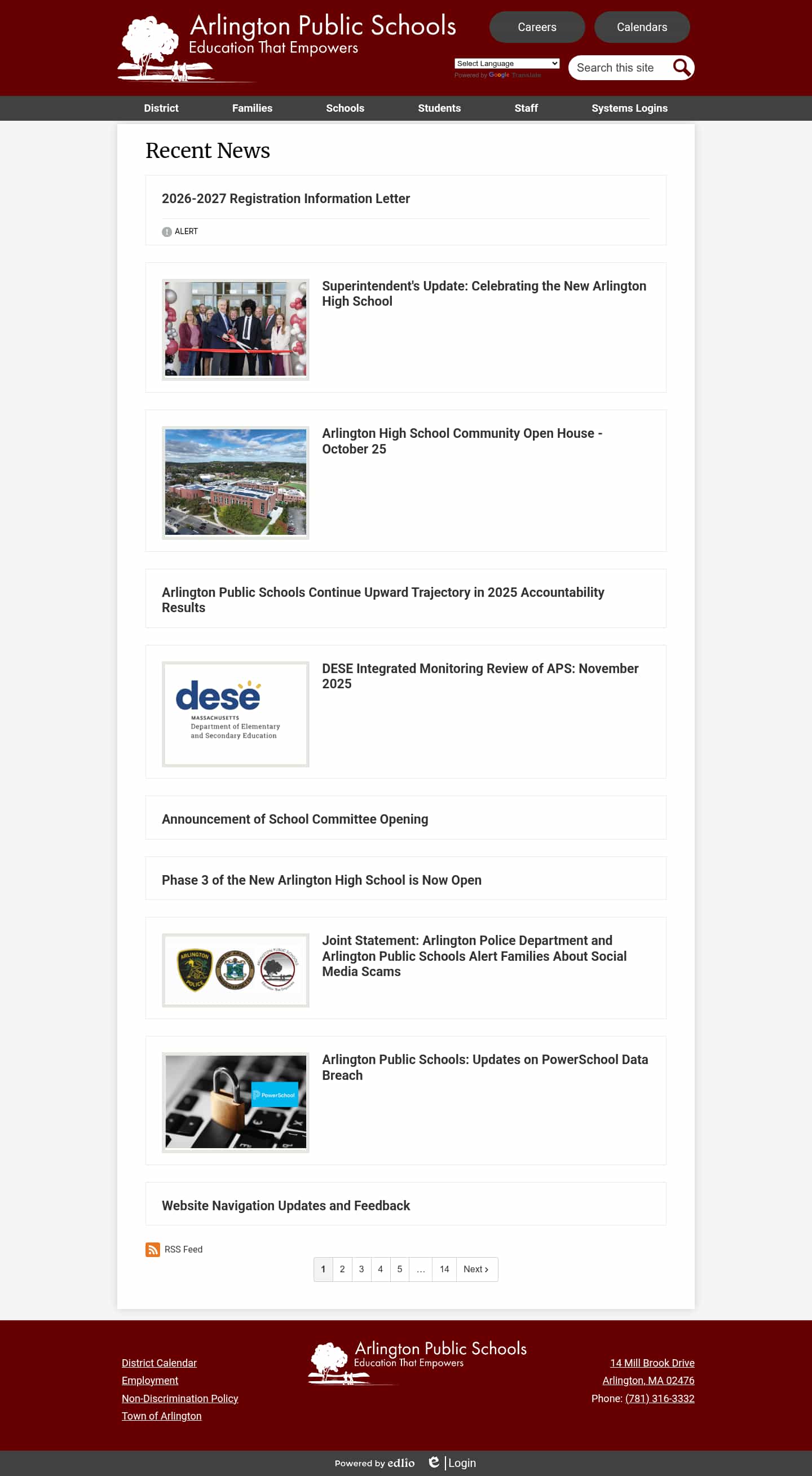Expand the Select Language dropdown

coord(506,64)
